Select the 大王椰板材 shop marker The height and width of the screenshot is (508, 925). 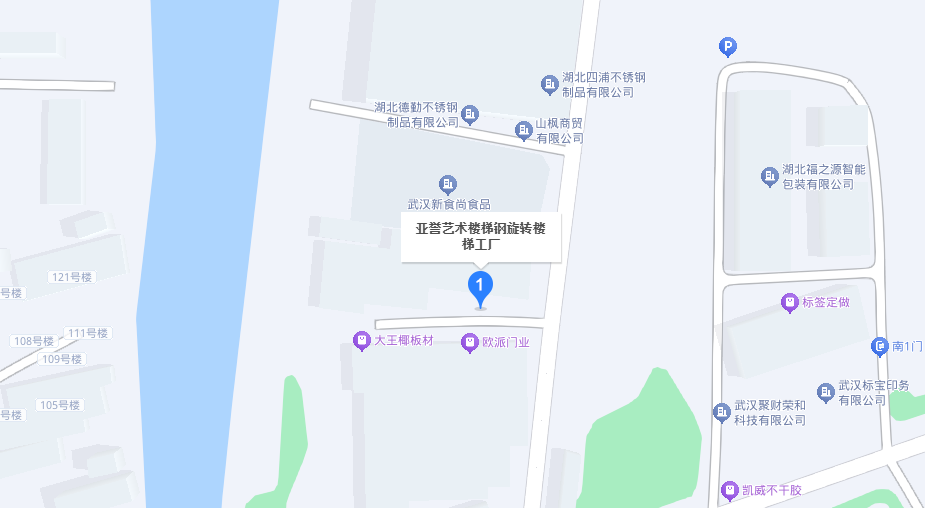pyautogui.click(x=362, y=341)
